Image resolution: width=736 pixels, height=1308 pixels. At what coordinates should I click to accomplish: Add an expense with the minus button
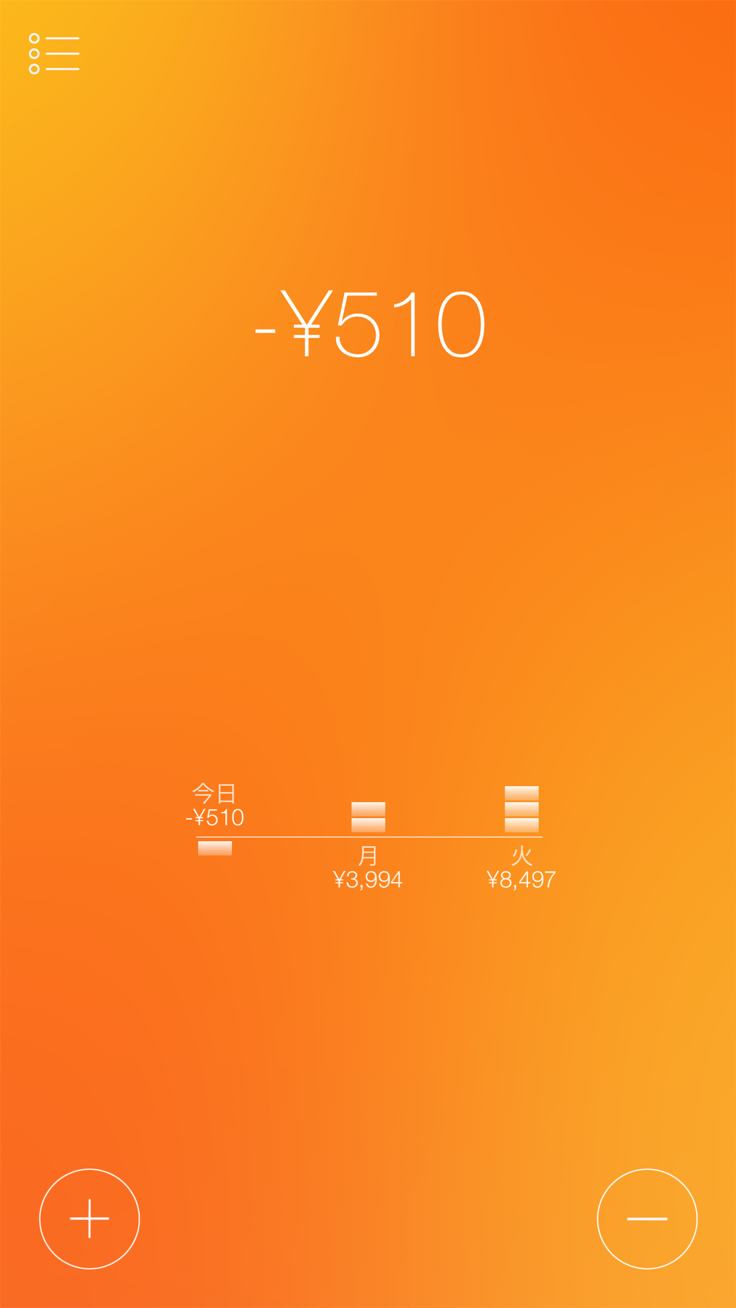(x=647, y=1218)
